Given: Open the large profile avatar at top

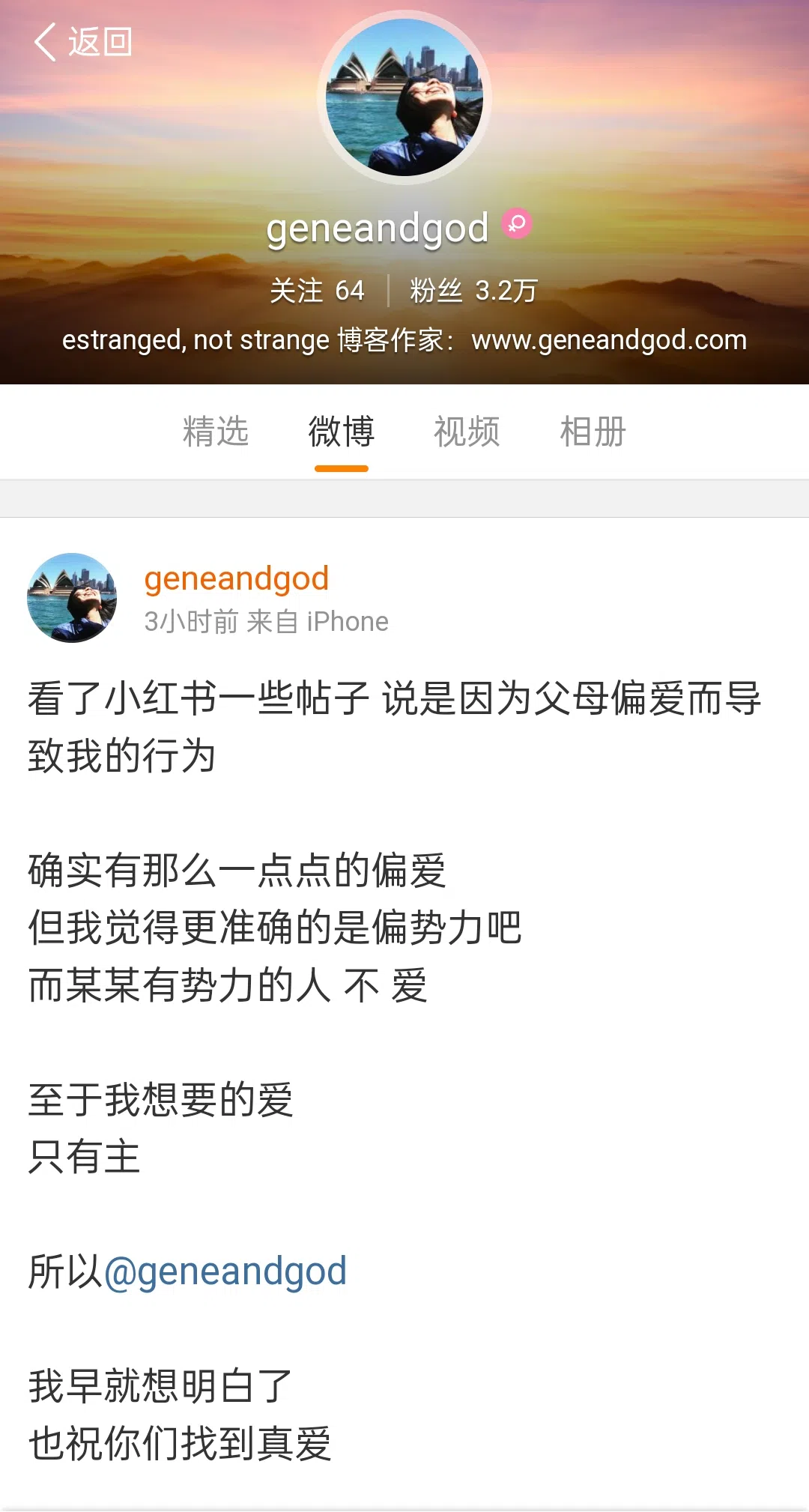Looking at the screenshot, I should (x=404, y=97).
